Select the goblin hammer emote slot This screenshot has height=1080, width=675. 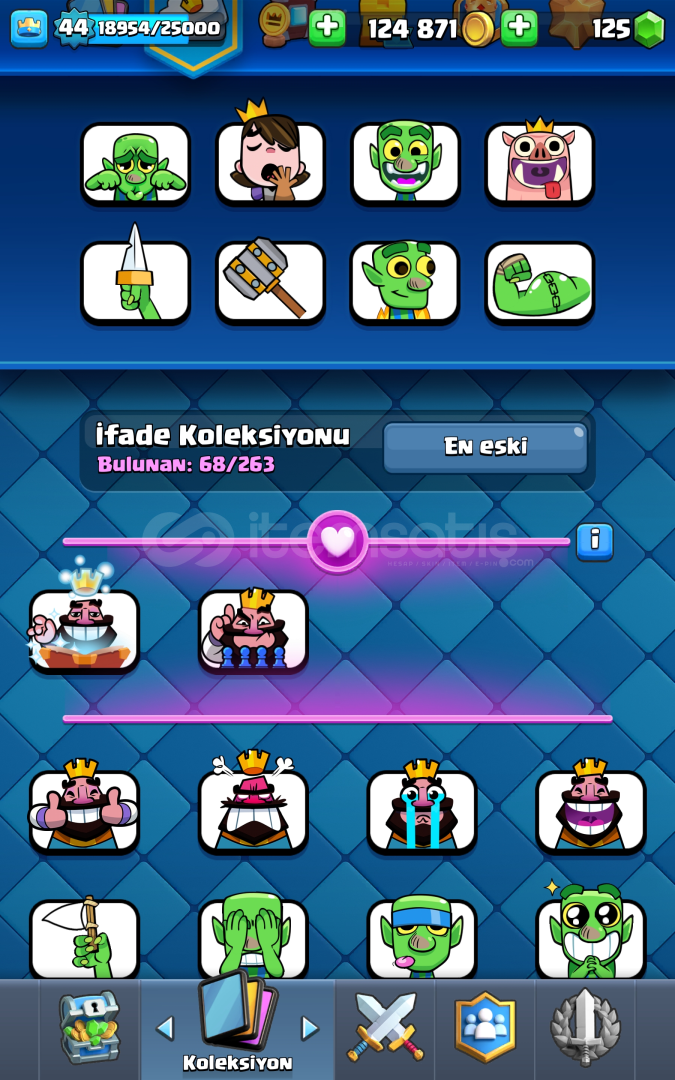click(270, 282)
